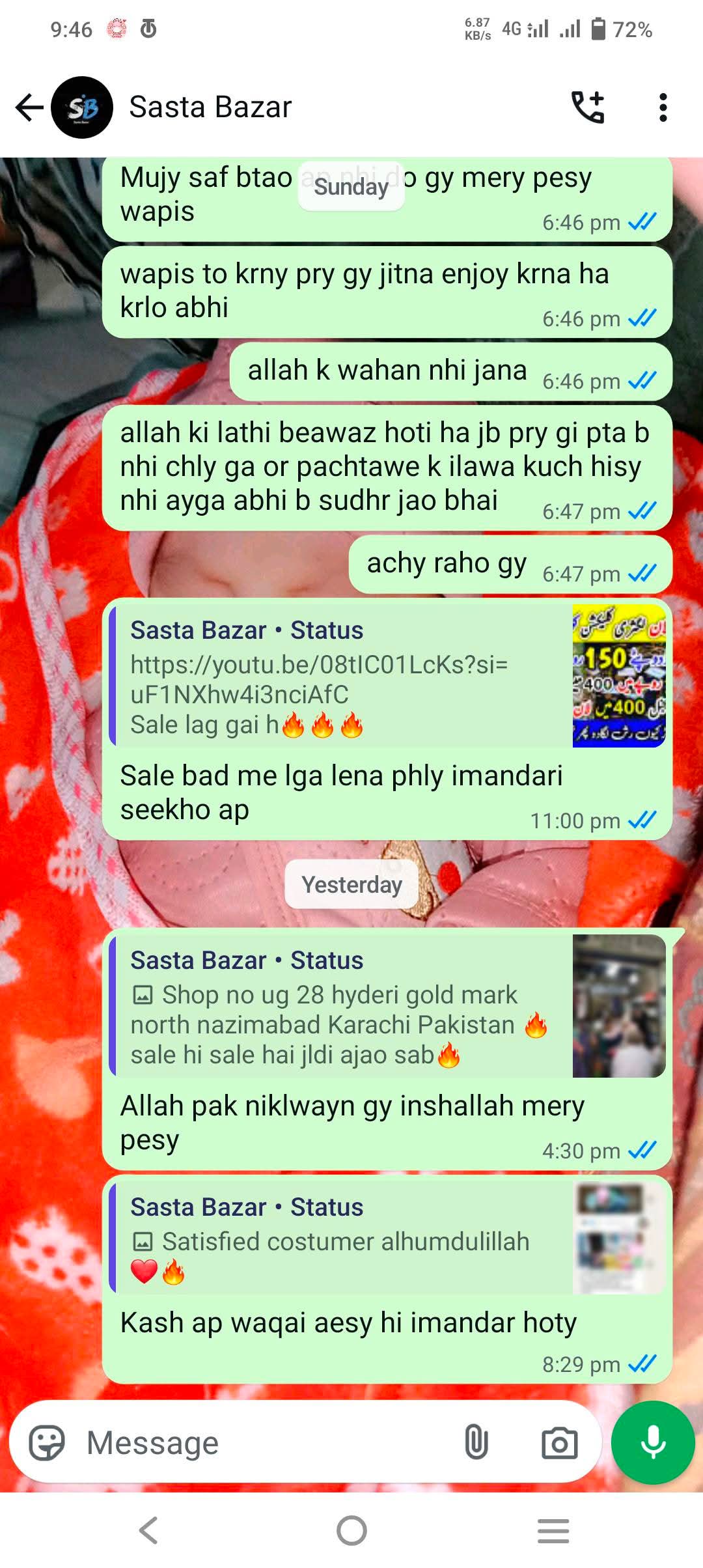Open the hyderi gold mark status reply
Screen dimensions: 703x1568
pos(387,1006)
